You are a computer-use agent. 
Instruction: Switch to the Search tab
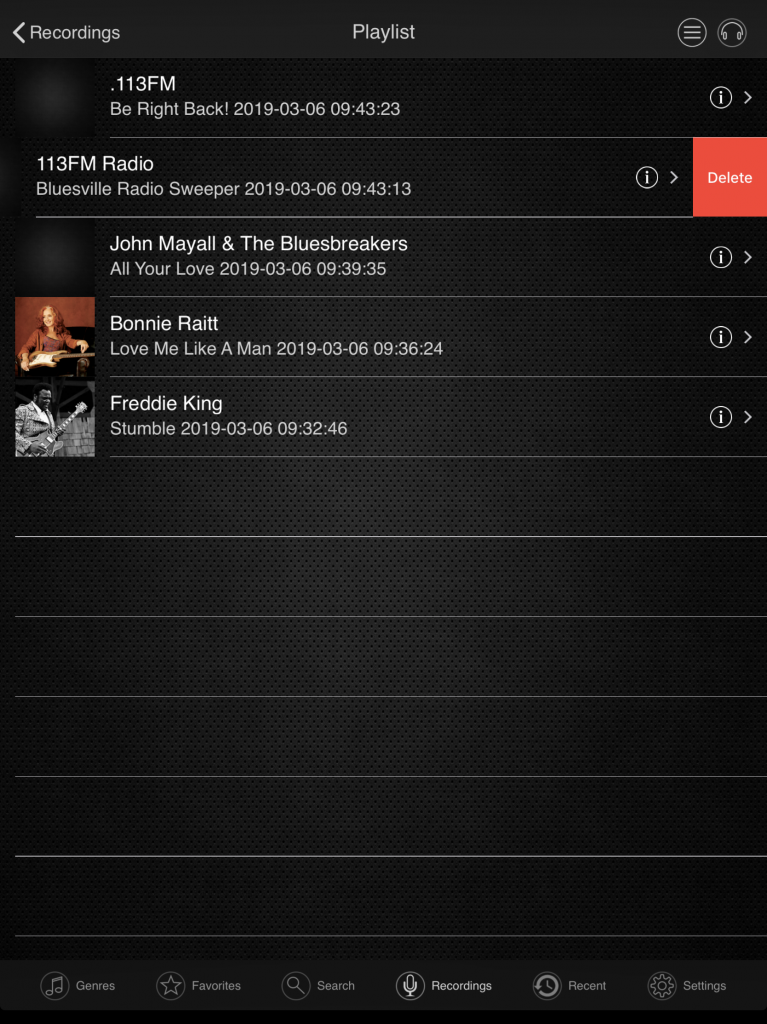pyautogui.click(x=319, y=985)
